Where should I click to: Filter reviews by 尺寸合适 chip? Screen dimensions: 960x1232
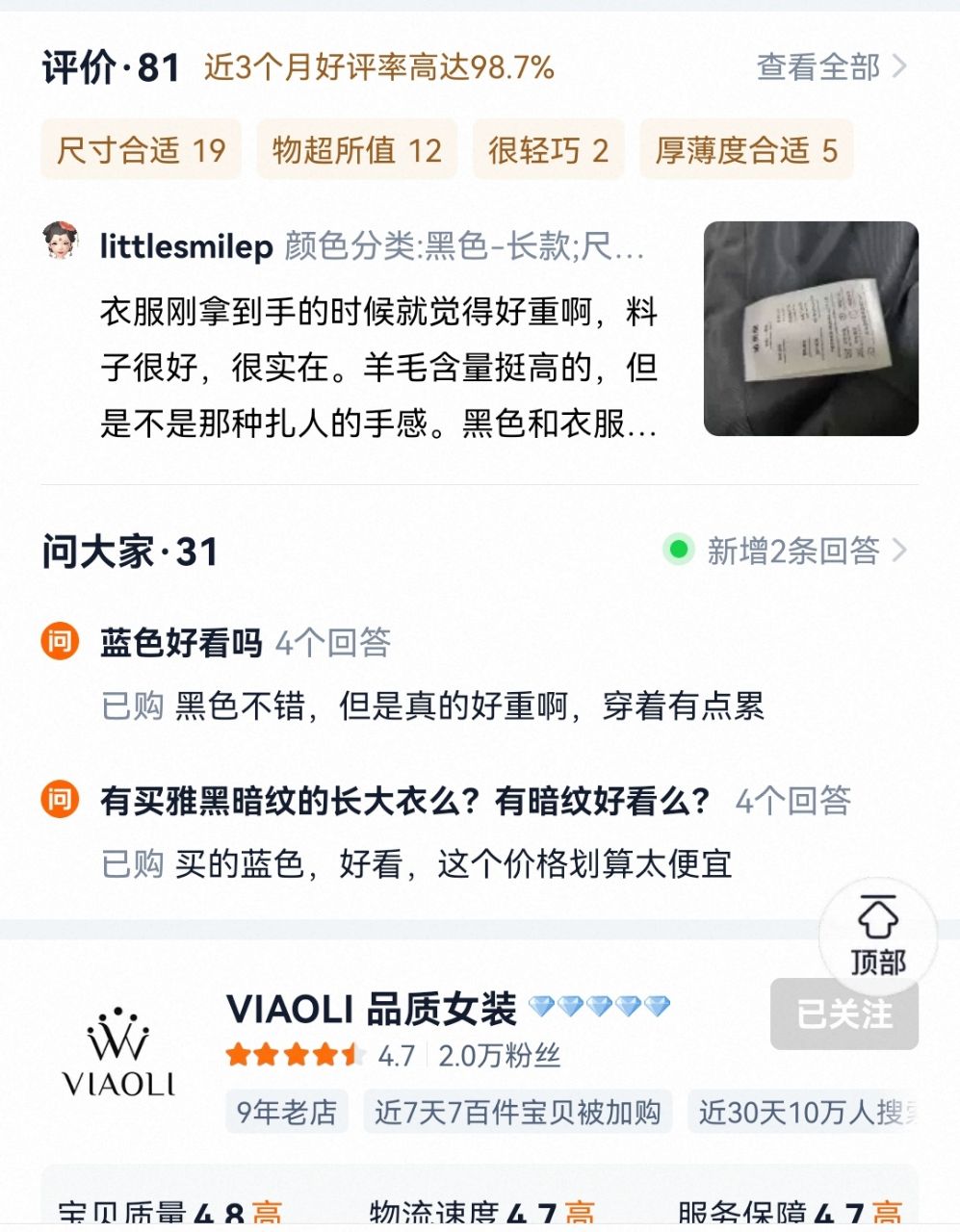pyautogui.click(x=142, y=150)
